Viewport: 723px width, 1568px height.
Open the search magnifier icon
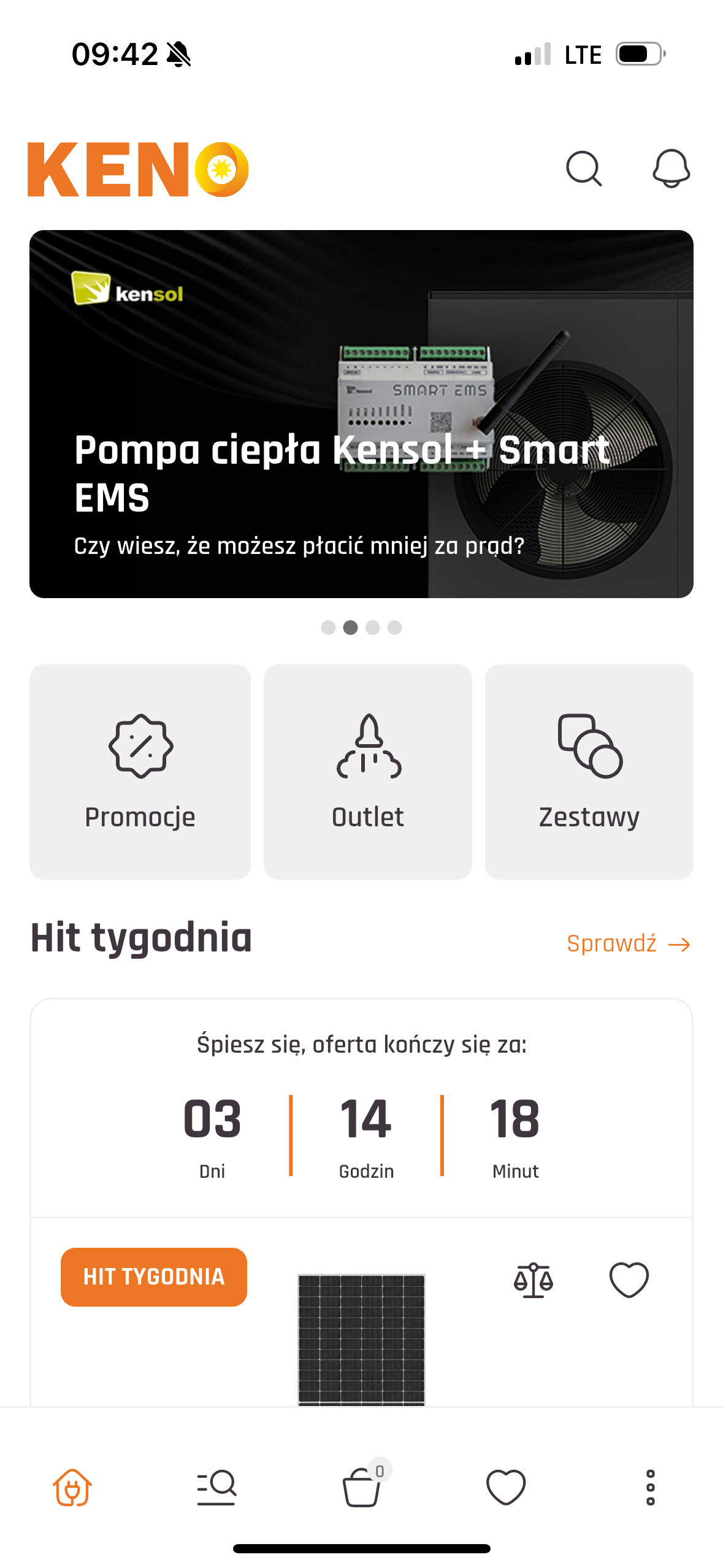pos(583,169)
